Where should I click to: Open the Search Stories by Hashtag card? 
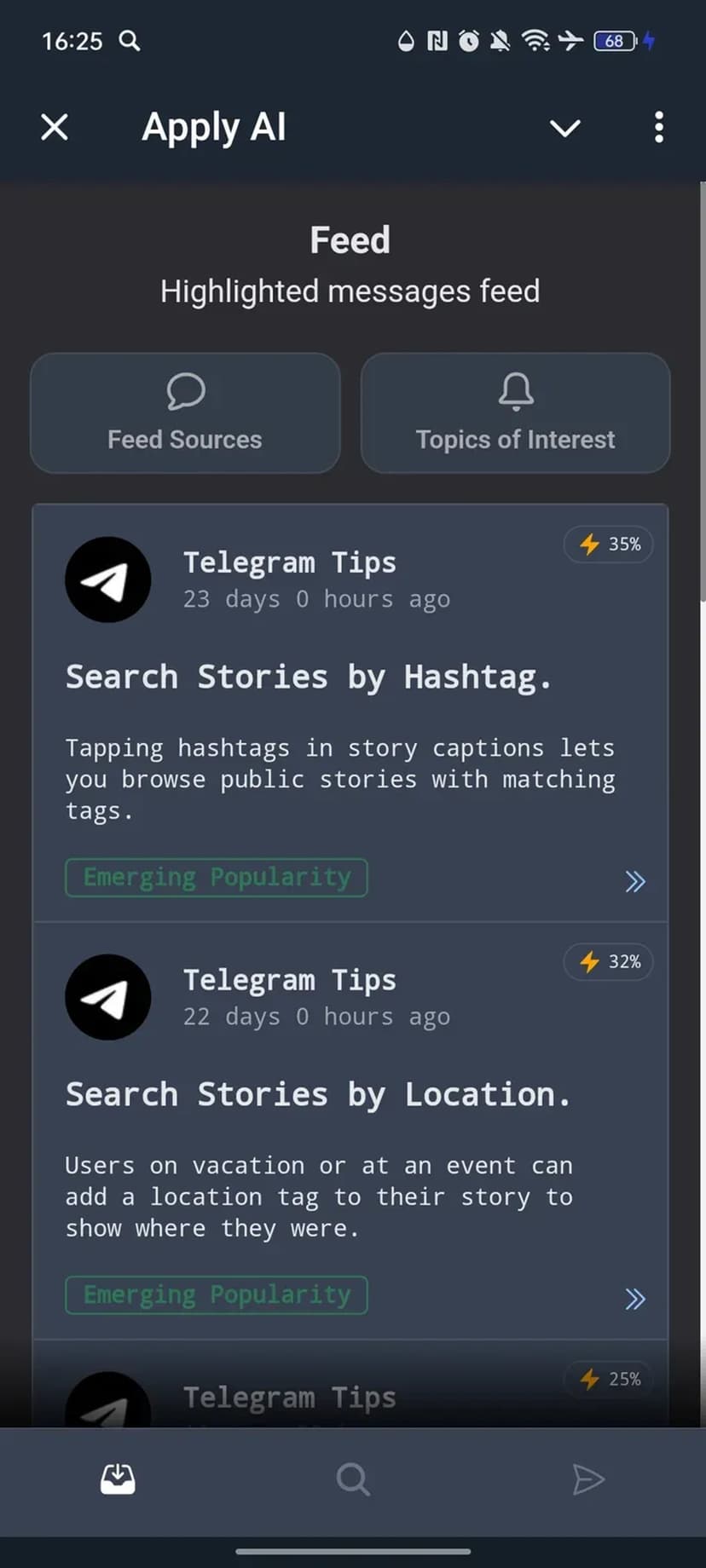[x=309, y=677]
